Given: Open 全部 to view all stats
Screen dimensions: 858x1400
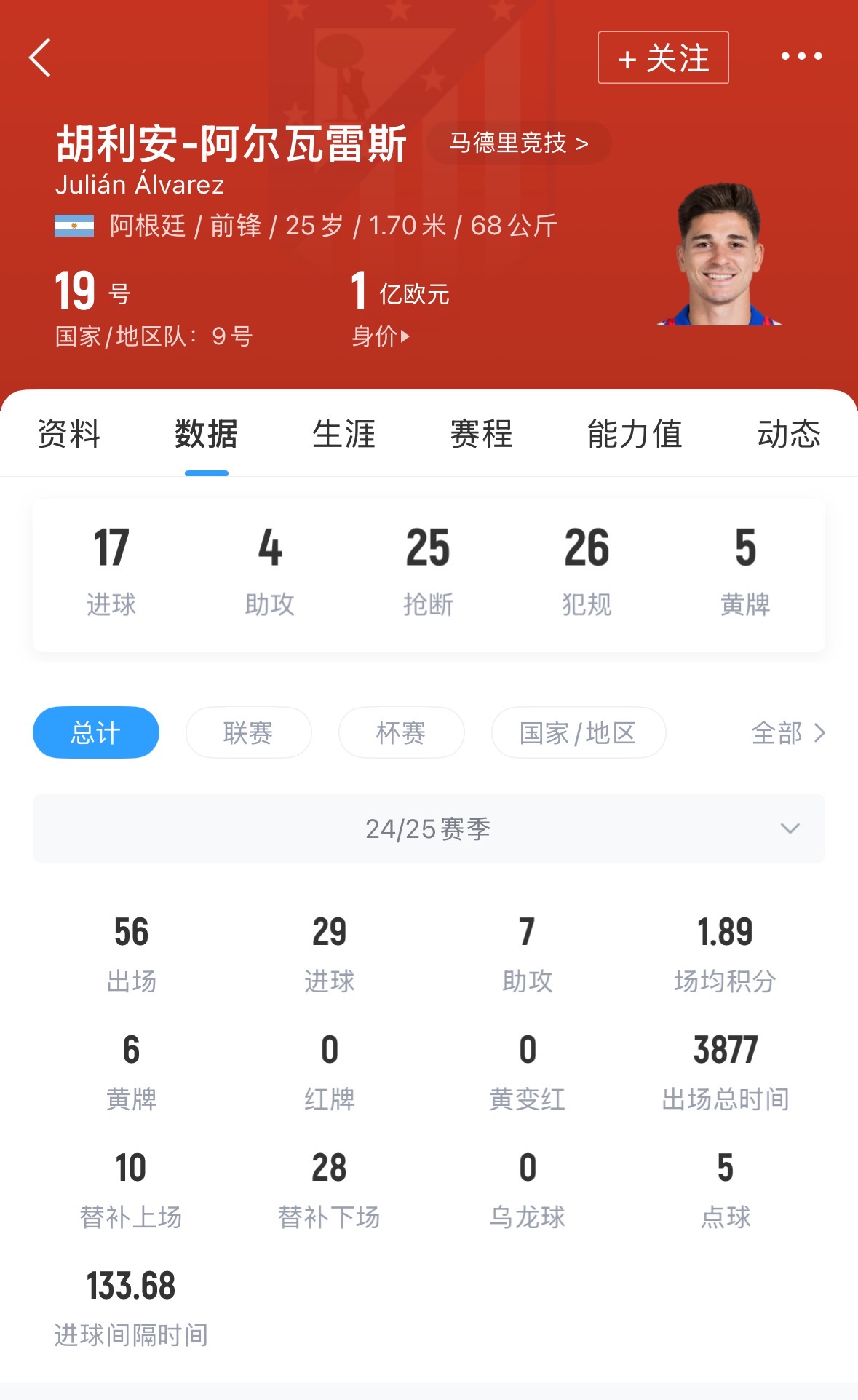Looking at the screenshot, I should coord(787,732).
